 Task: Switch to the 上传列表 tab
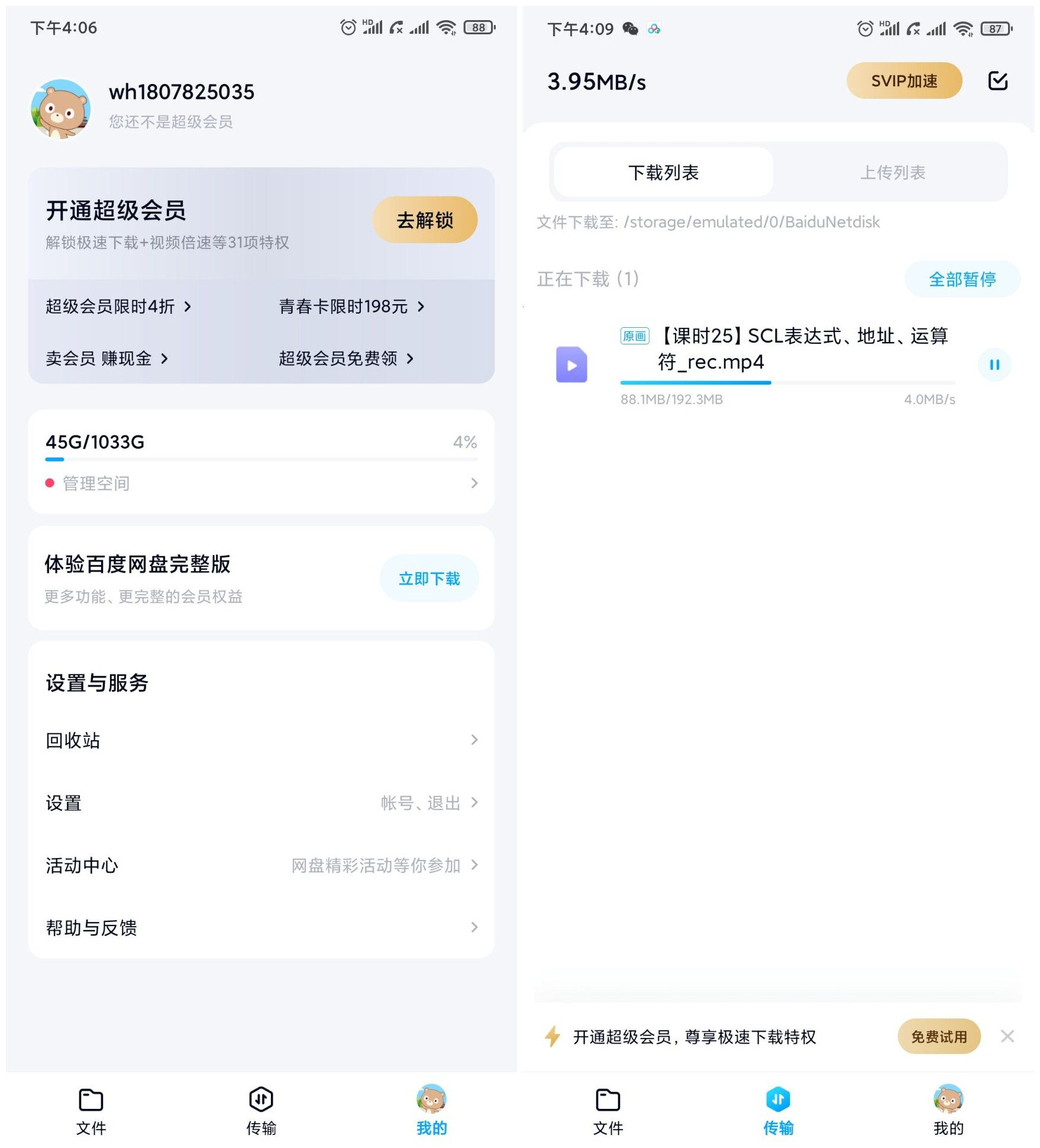[x=893, y=172]
